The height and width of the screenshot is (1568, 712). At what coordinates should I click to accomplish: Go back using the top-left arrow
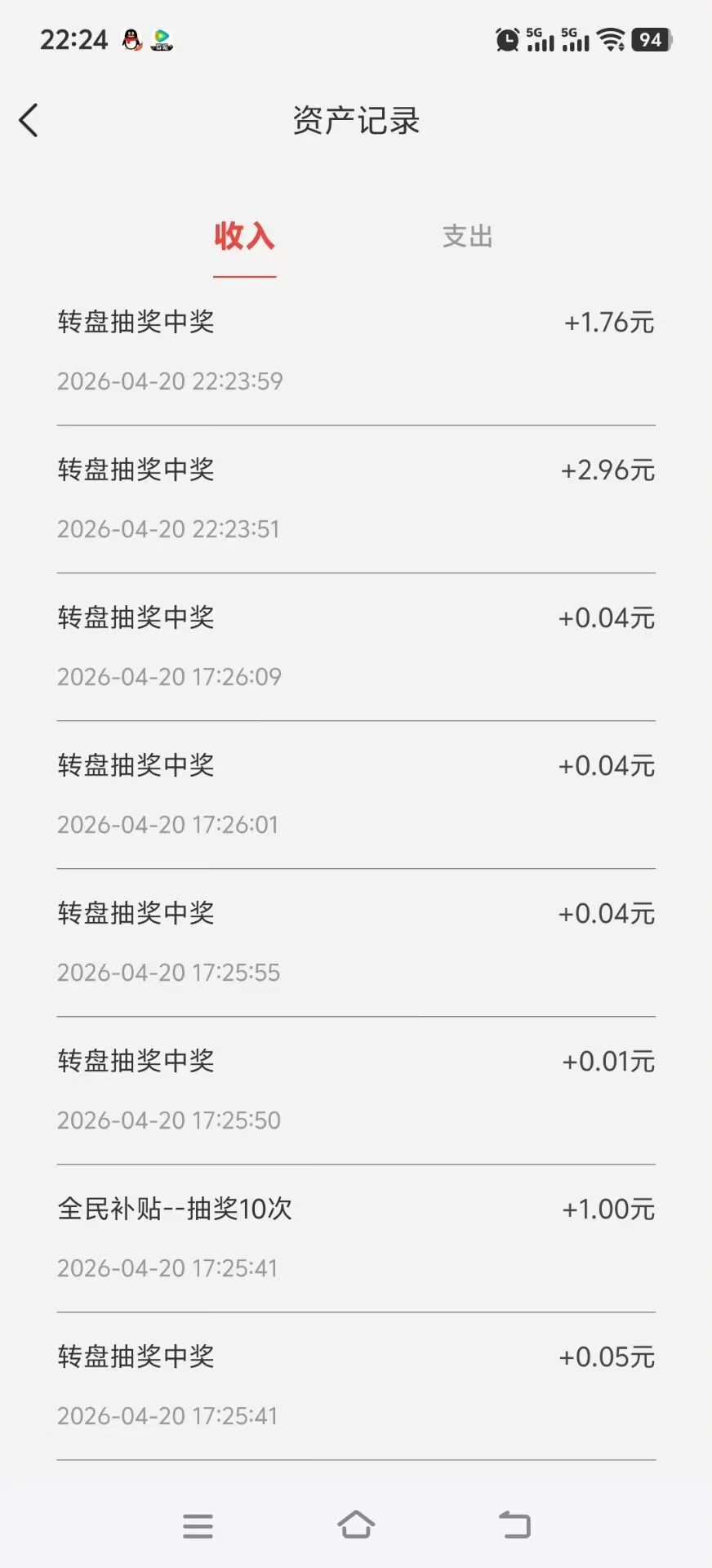pos(29,121)
